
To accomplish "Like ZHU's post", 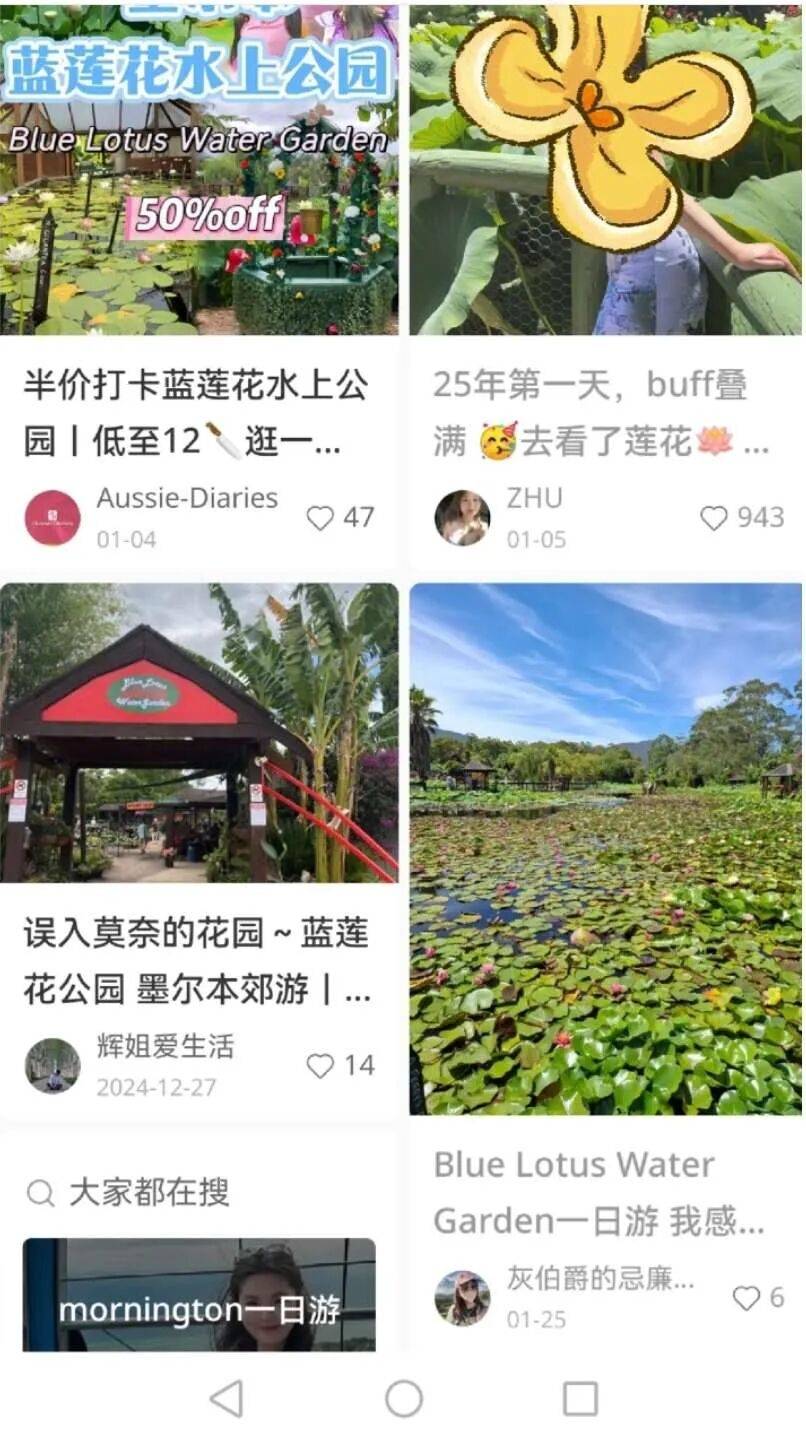I will (714, 518).
